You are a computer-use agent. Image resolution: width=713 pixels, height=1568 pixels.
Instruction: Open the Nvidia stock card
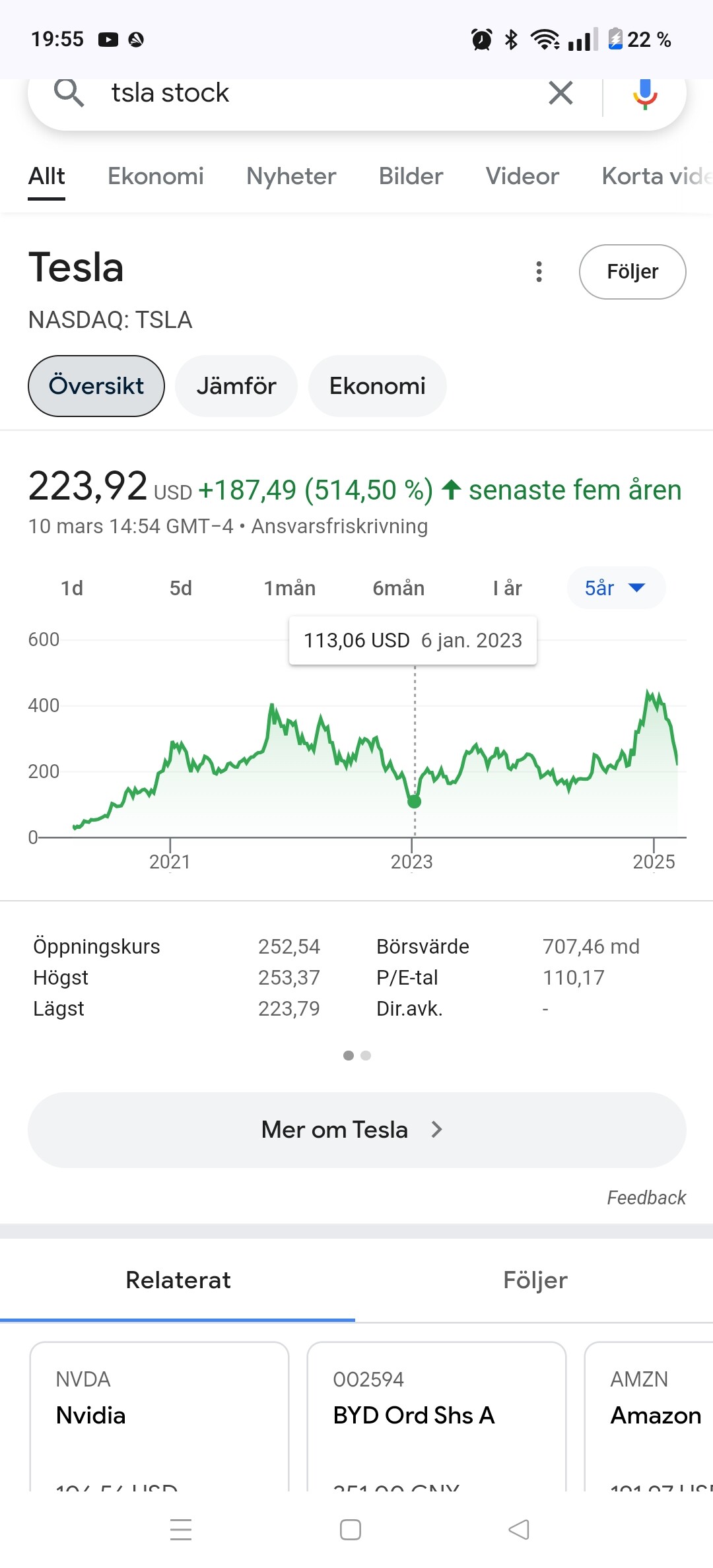click(x=159, y=1416)
